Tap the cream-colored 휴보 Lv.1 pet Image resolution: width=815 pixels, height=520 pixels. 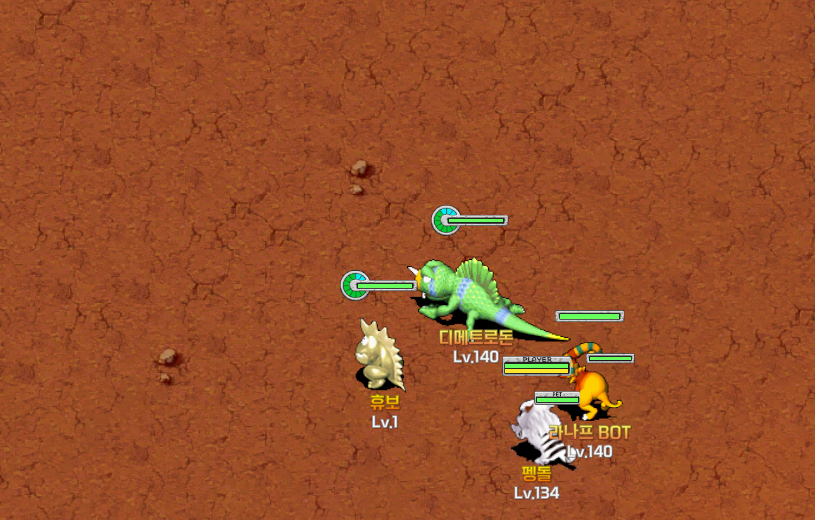tap(380, 357)
